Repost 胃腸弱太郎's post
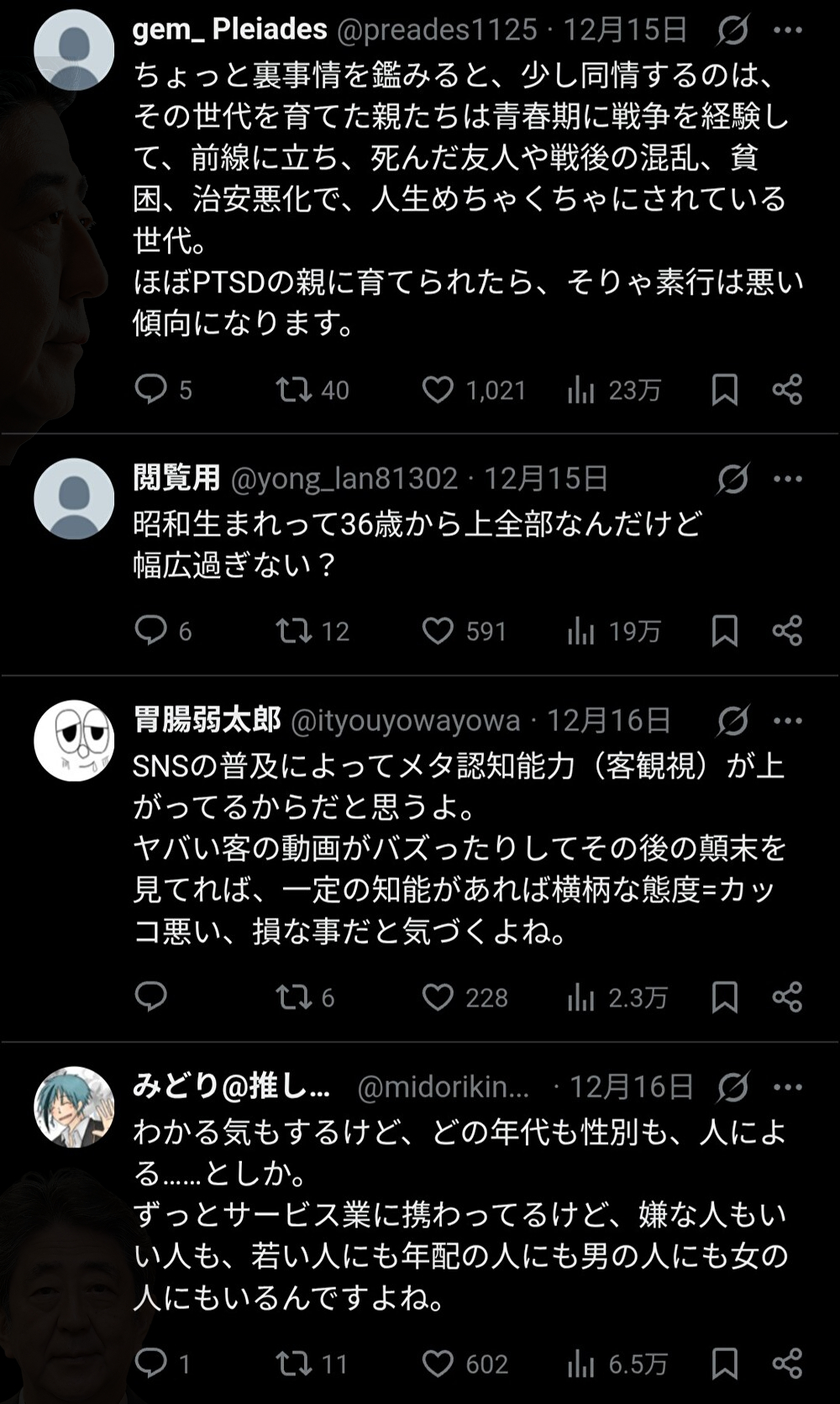 (x=294, y=997)
